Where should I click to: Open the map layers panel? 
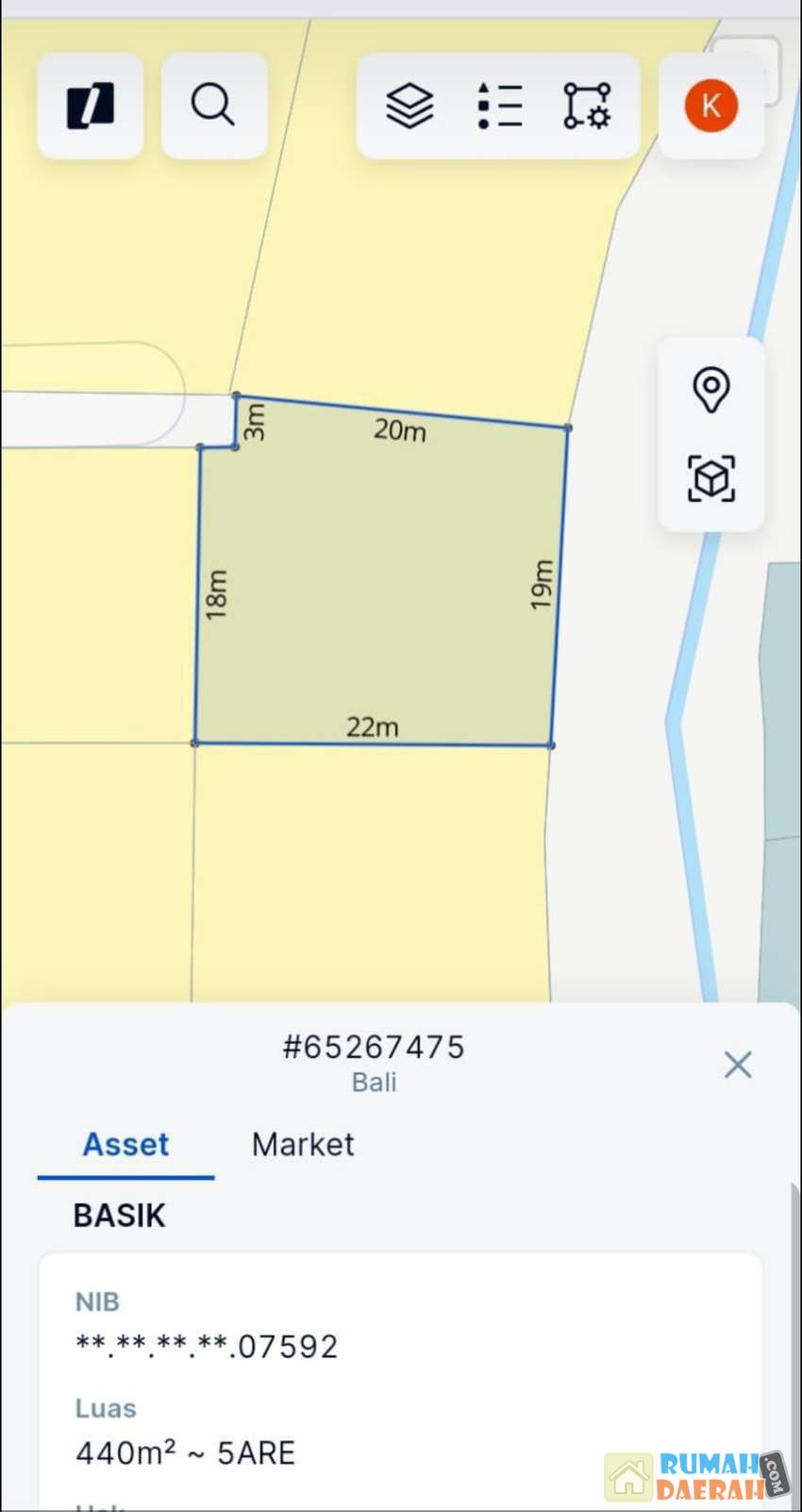click(x=409, y=105)
